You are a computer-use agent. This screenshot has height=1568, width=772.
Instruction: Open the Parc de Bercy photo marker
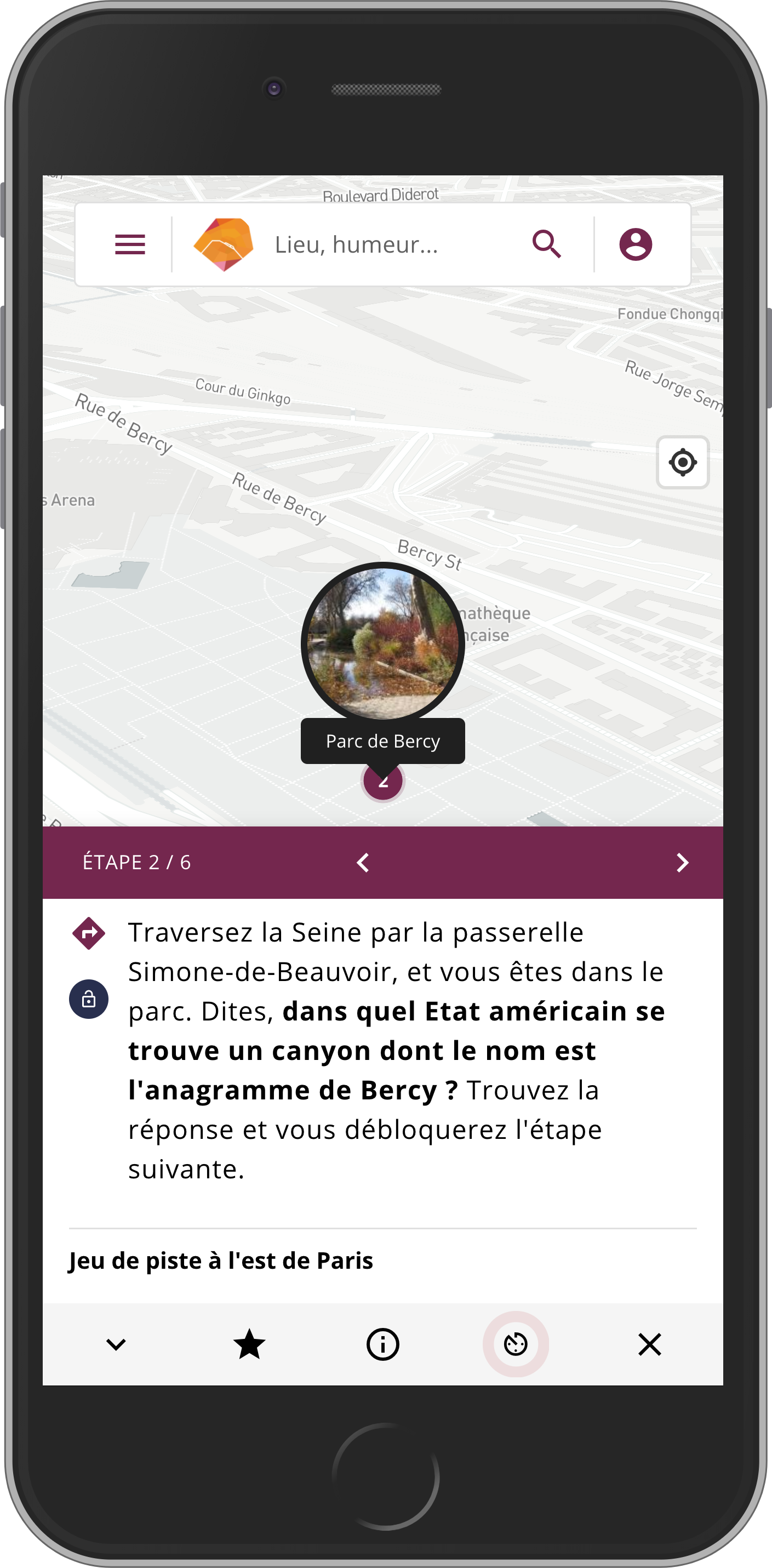382,644
